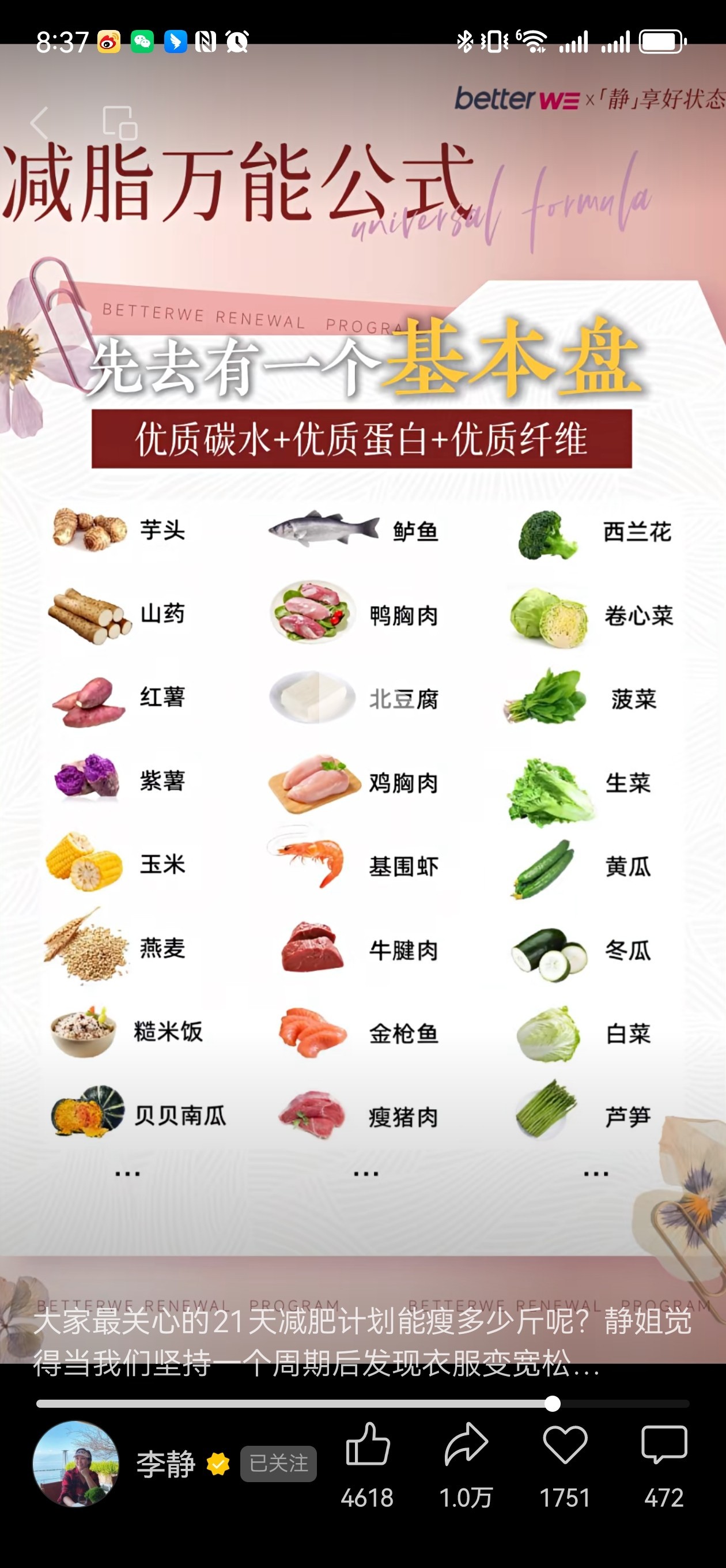Favorite the video with the heart icon
This screenshot has height=1568, width=726.
tap(565, 1446)
